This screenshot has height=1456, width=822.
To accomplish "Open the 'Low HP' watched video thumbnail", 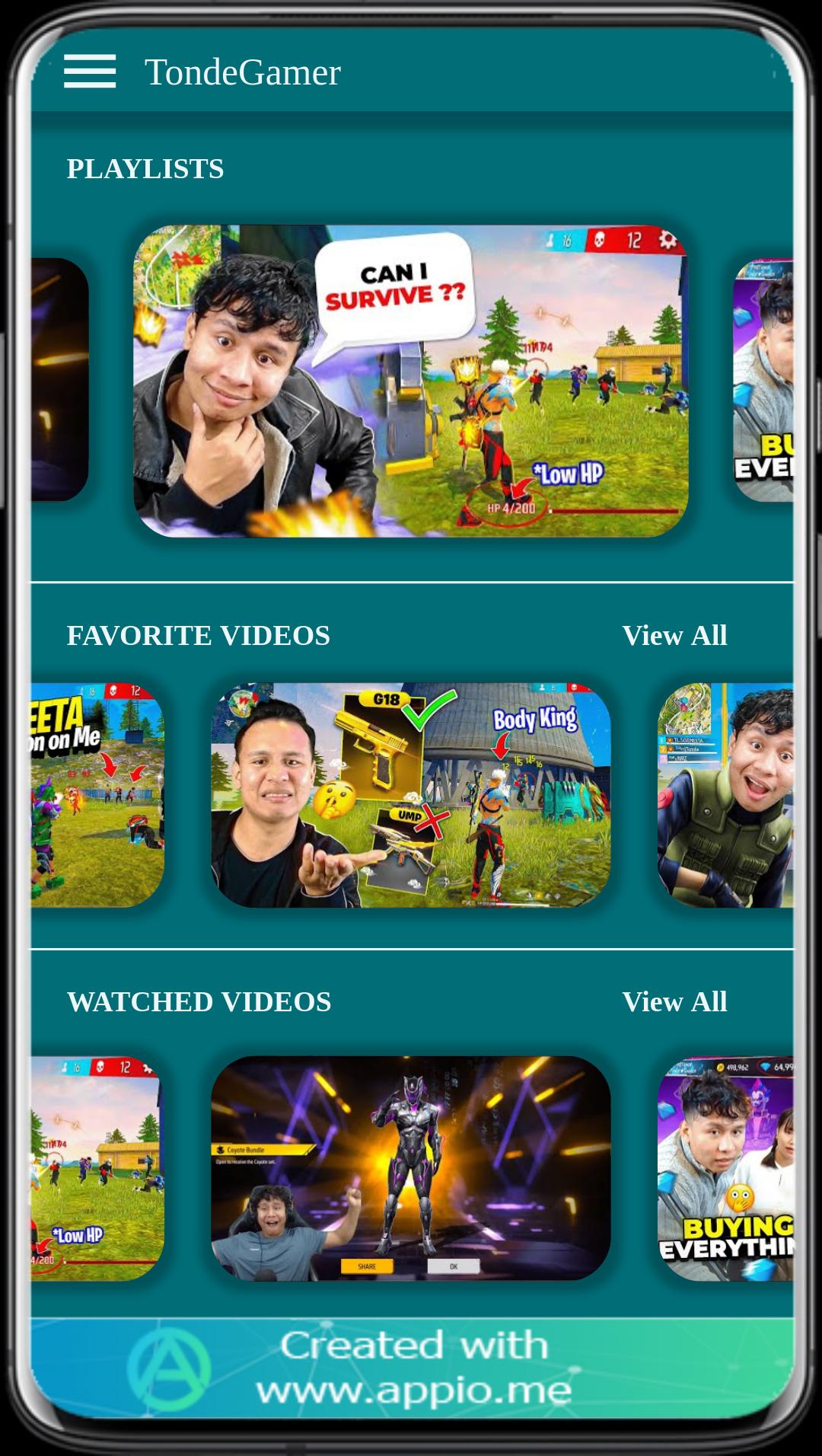I will click(x=97, y=1168).
